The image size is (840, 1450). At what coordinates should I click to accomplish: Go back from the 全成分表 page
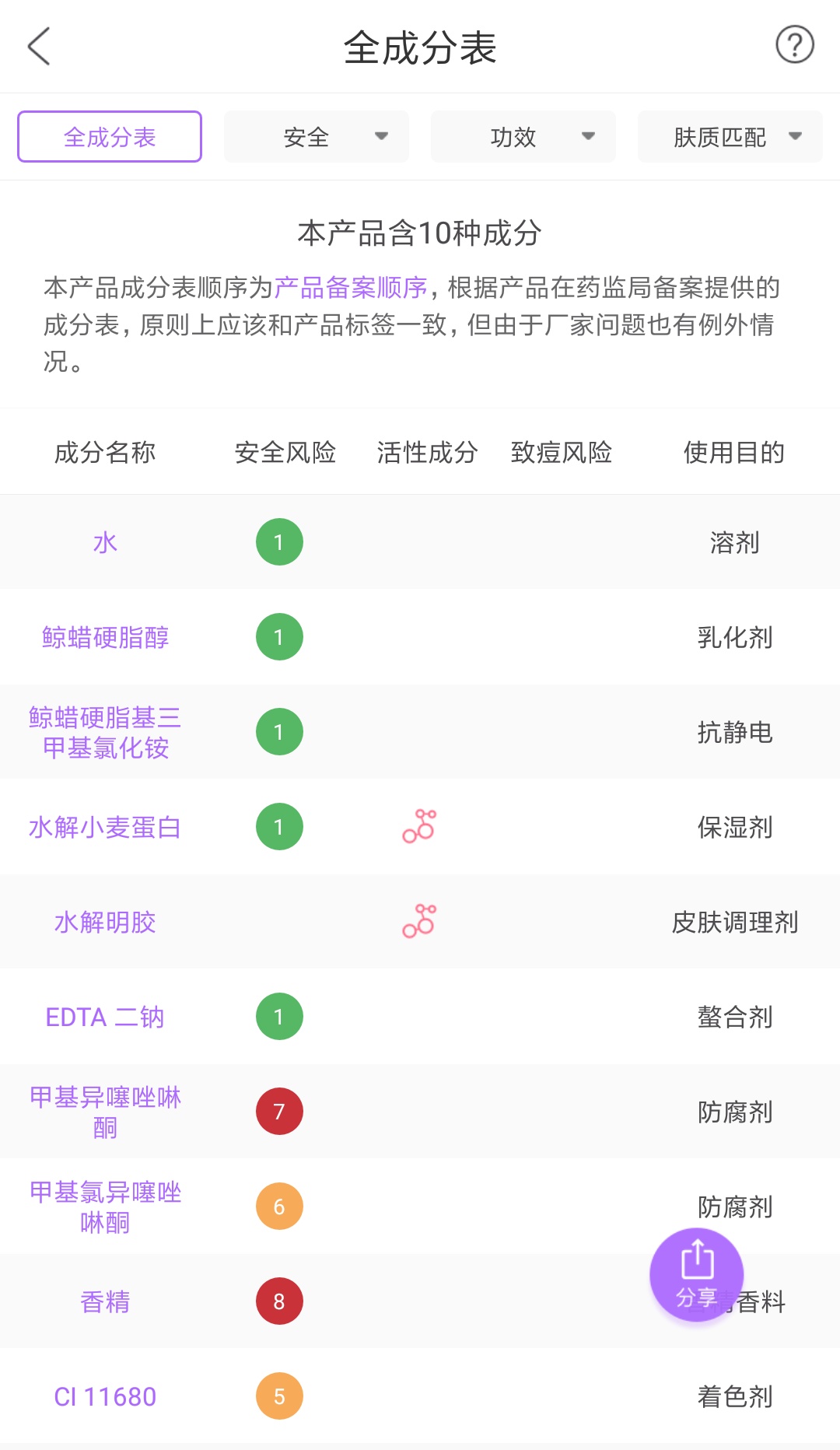pos(39,47)
